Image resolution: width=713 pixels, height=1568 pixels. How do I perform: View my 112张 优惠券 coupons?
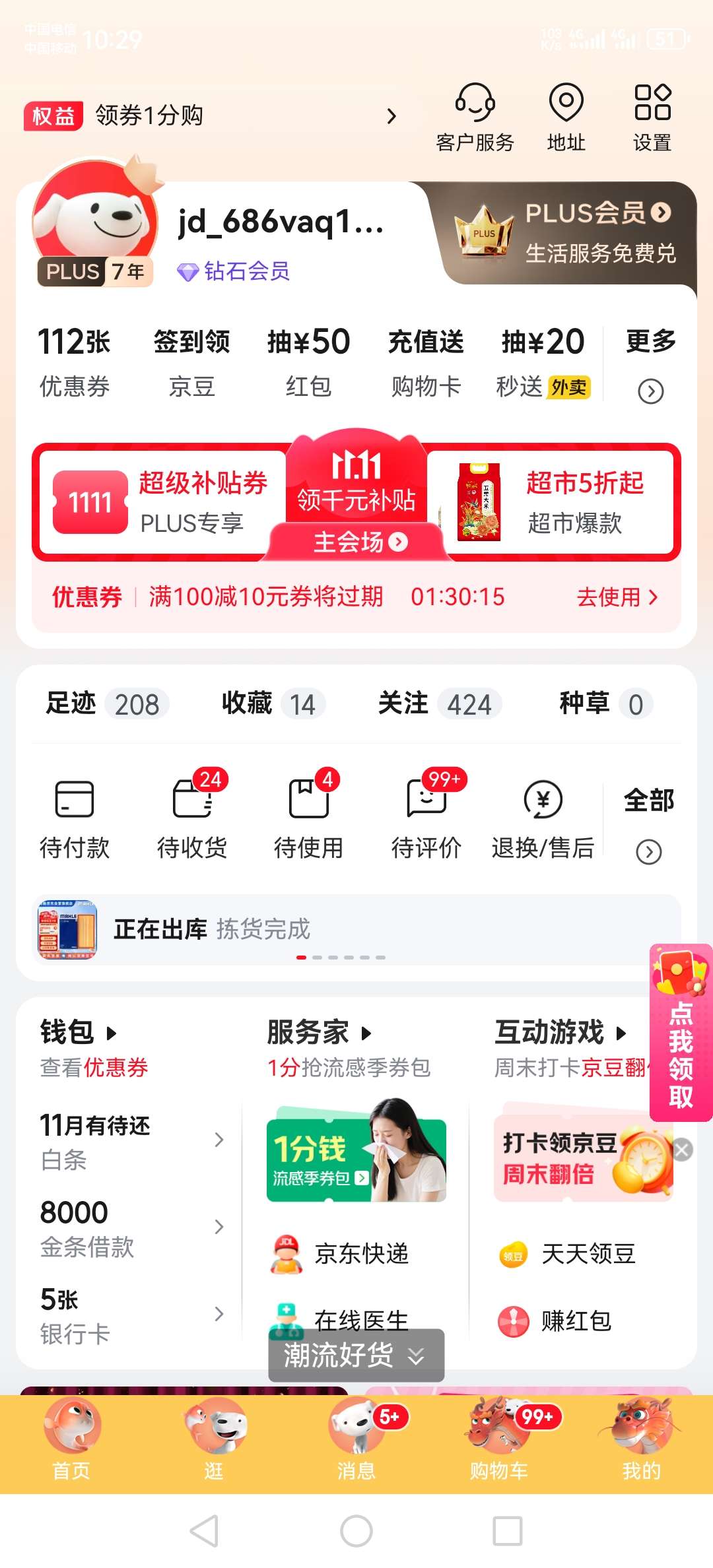point(74,362)
